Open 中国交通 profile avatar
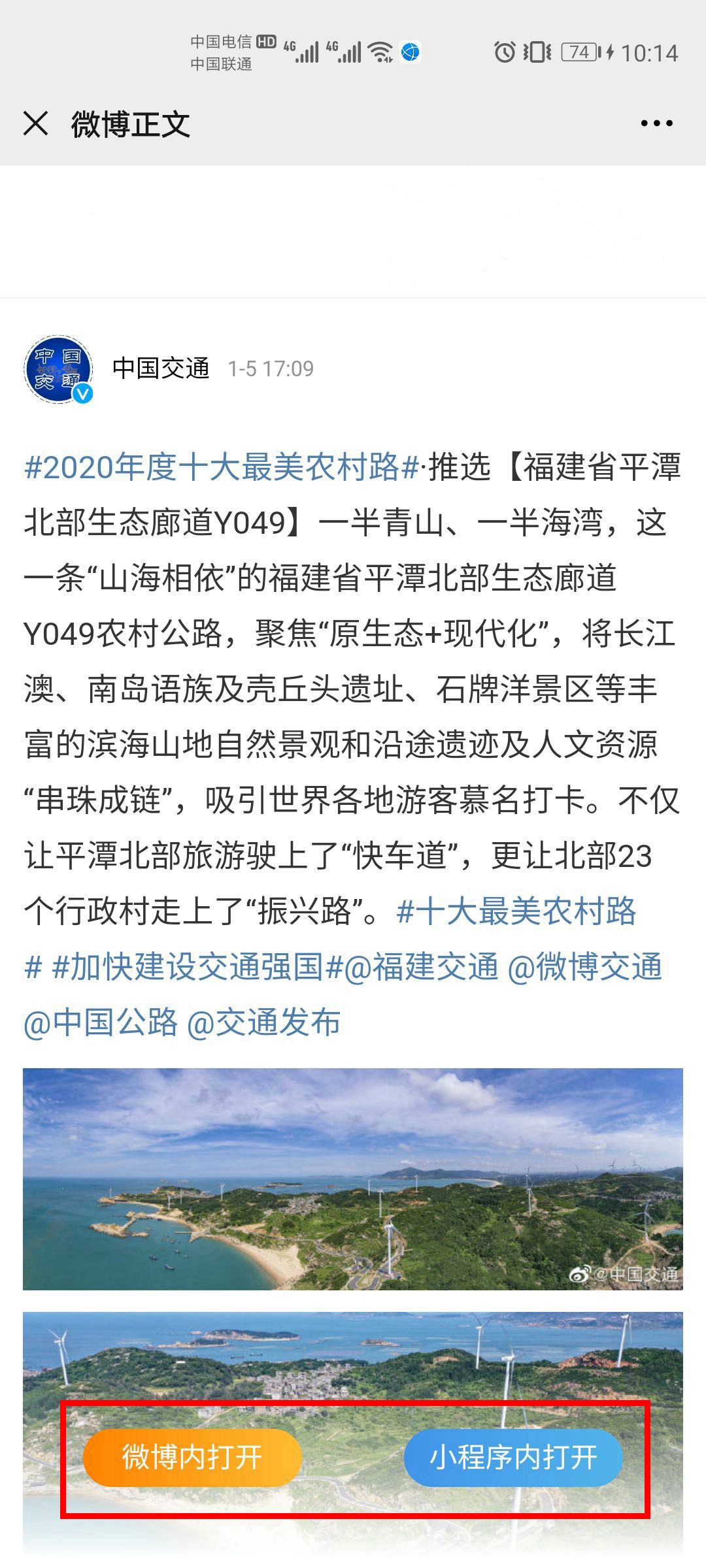 pyautogui.click(x=58, y=369)
